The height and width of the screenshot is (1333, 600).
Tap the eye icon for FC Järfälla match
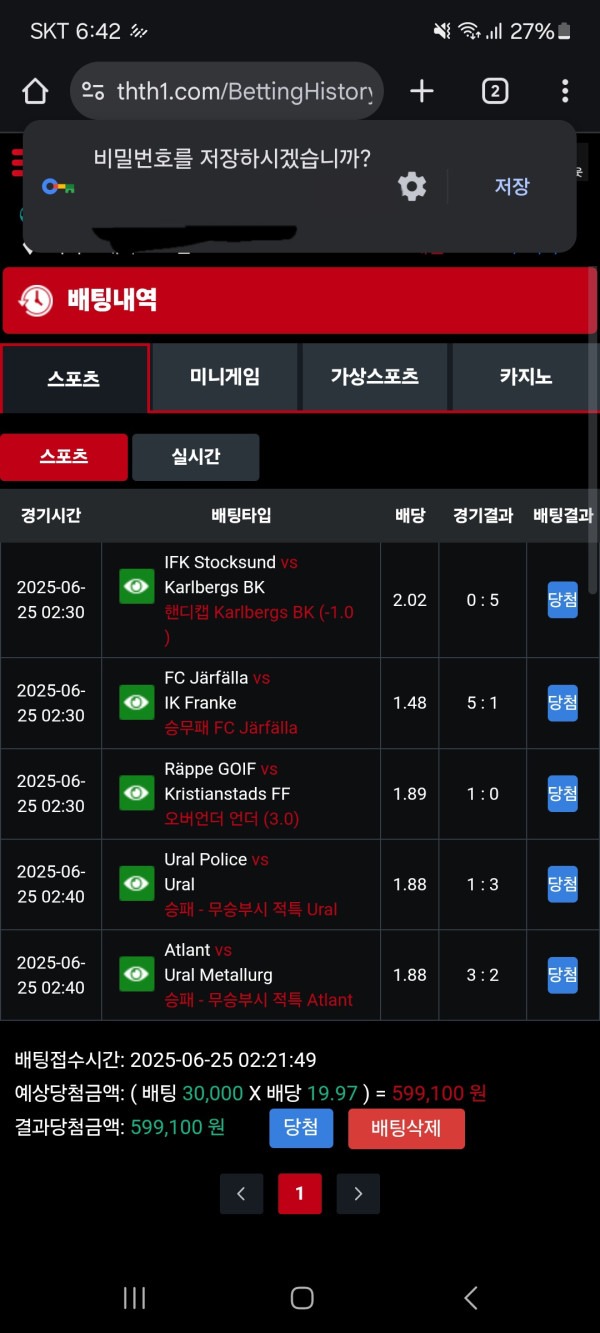coord(136,703)
